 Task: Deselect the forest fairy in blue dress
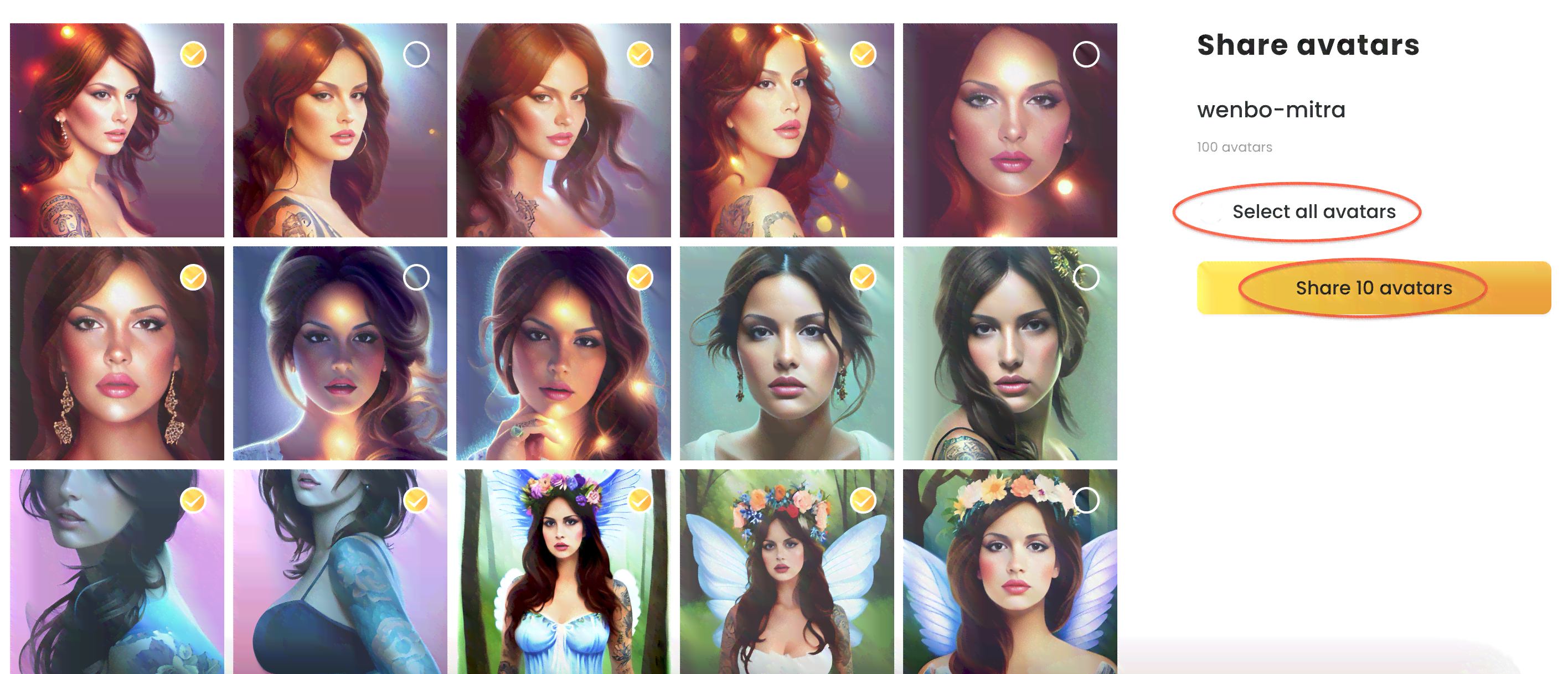click(x=639, y=501)
